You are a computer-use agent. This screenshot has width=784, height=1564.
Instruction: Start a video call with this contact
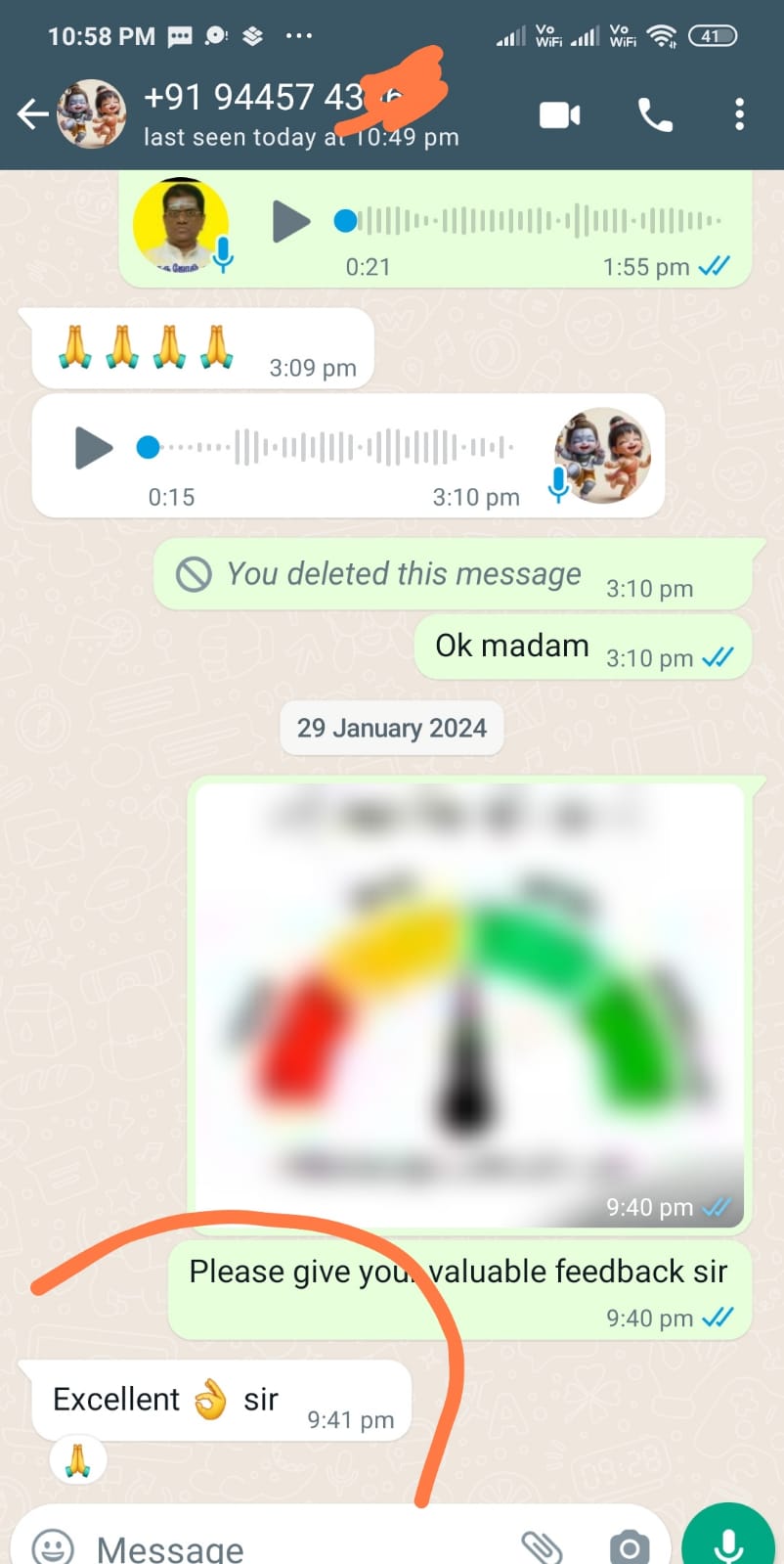pyautogui.click(x=560, y=115)
